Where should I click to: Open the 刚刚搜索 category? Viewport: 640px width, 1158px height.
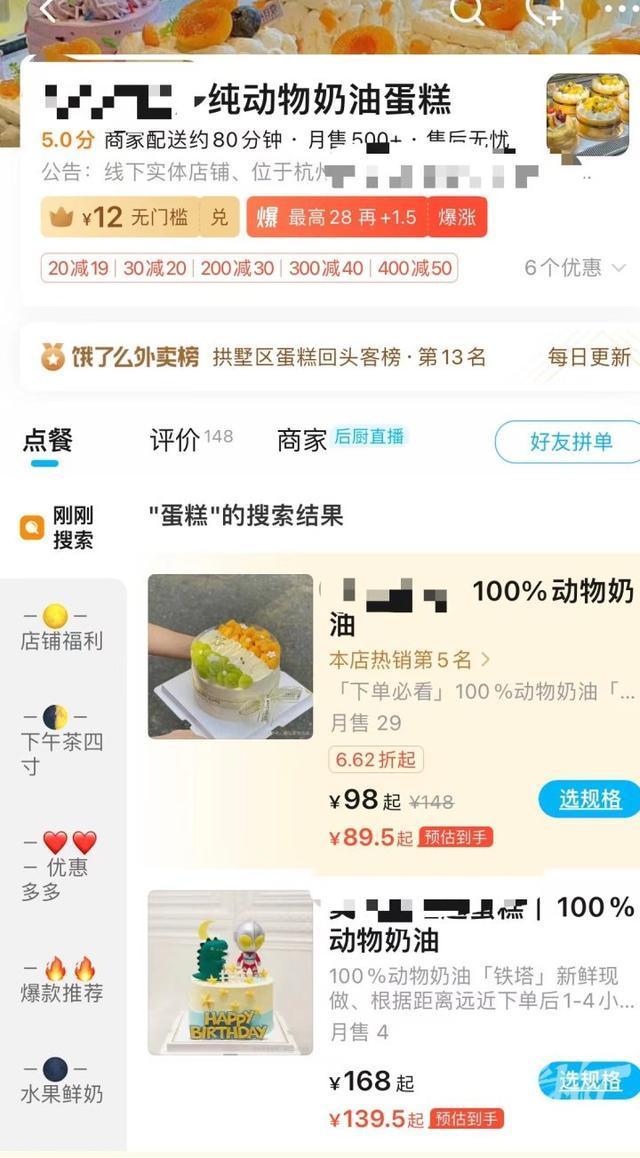click(x=60, y=528)
